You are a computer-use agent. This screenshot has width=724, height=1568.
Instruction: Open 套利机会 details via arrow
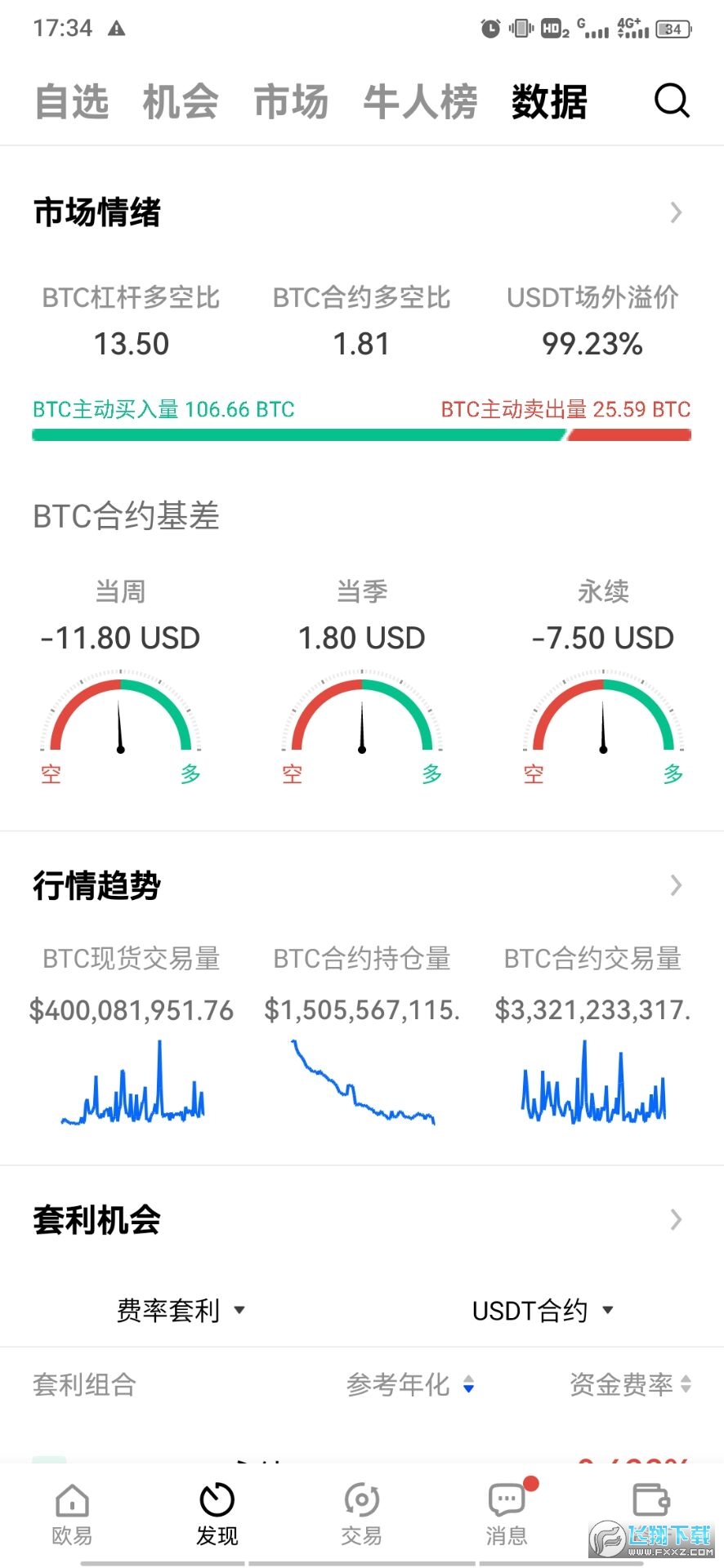point(676,1220)
